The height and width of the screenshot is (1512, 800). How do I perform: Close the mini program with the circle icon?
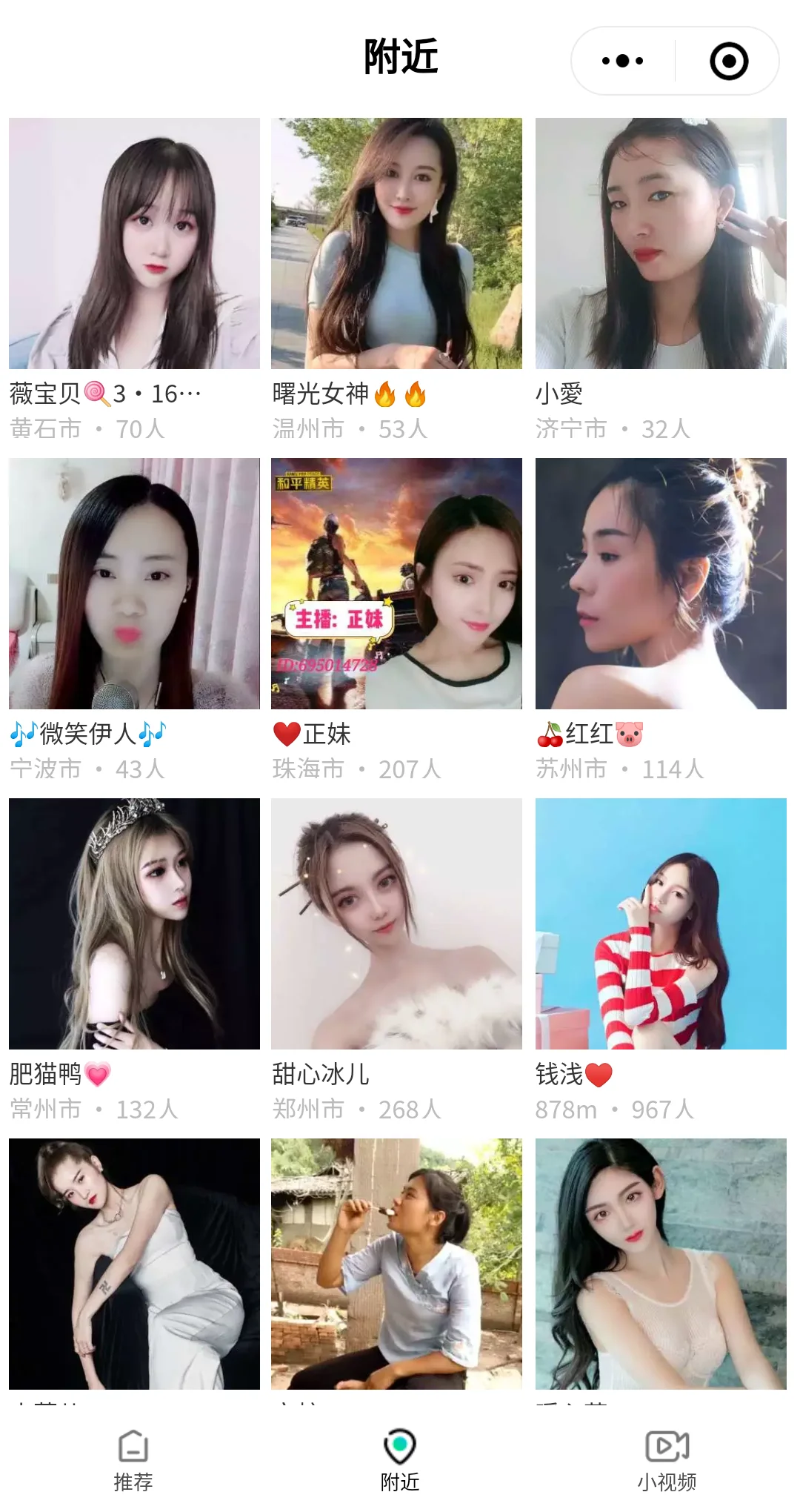click(729, 61)
